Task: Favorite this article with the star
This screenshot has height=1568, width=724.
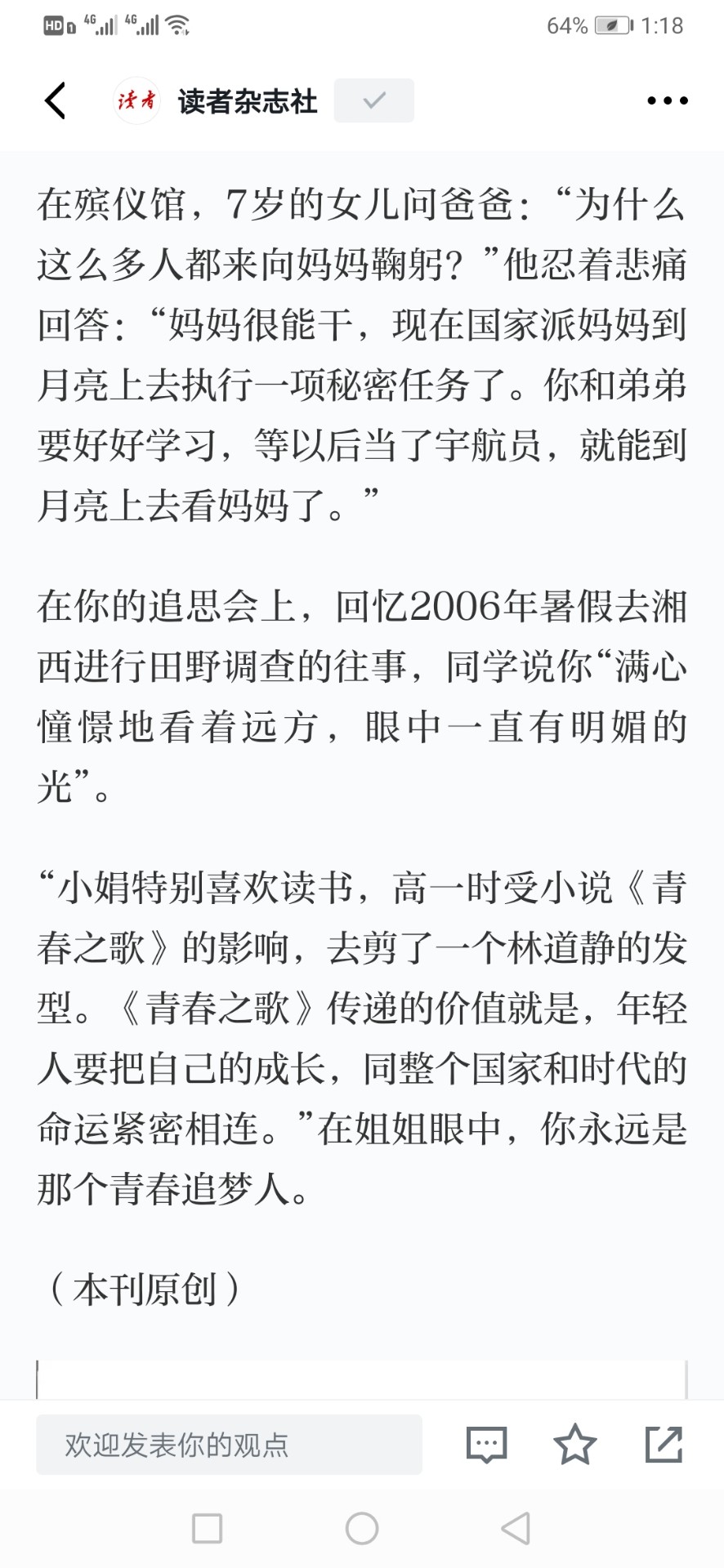Action: tap(575, 1444)
